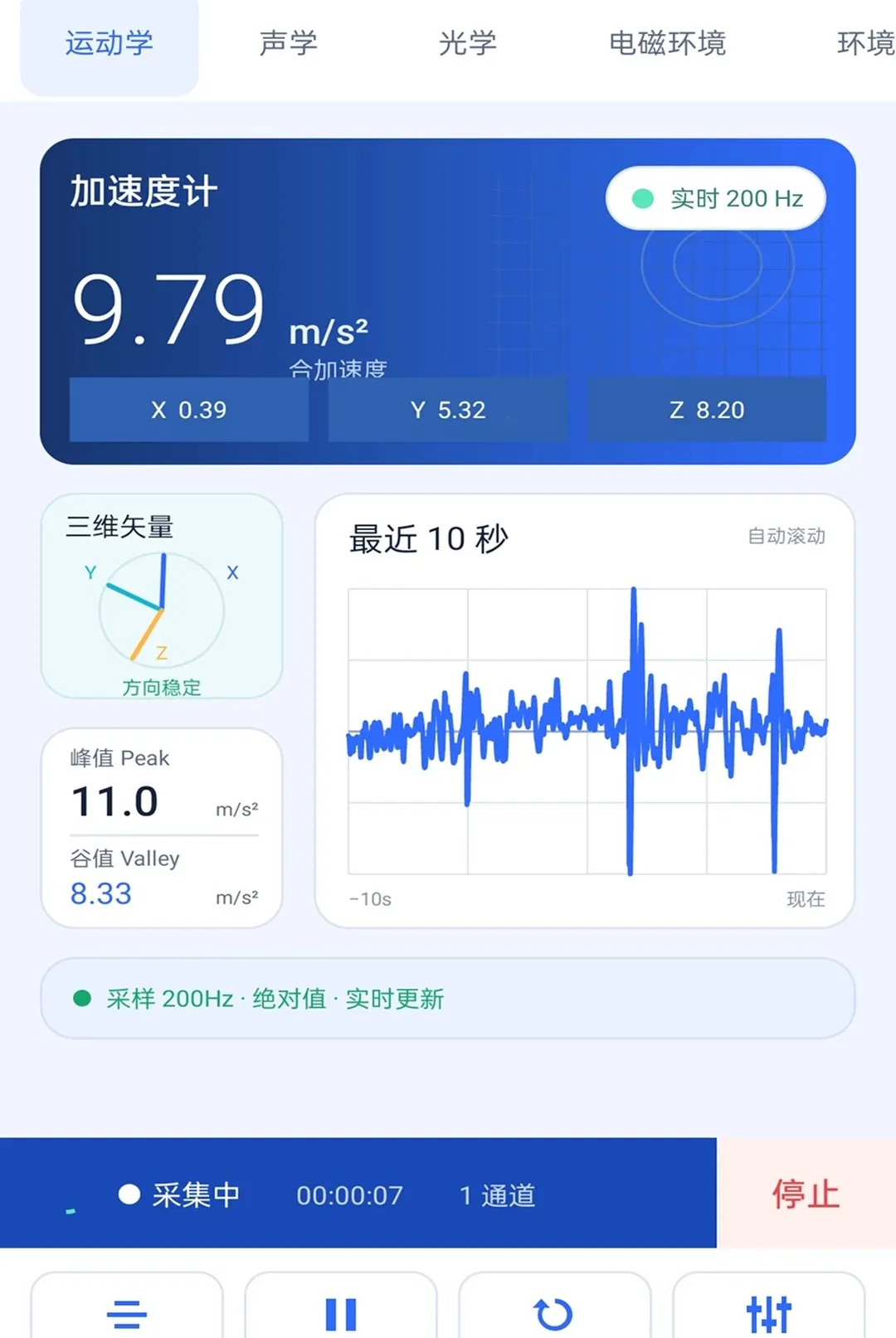Image resolution: width=896 pixels, height=1338 pixels.
Task: Open the 三维矢量 card
Action: pos(162,596)
